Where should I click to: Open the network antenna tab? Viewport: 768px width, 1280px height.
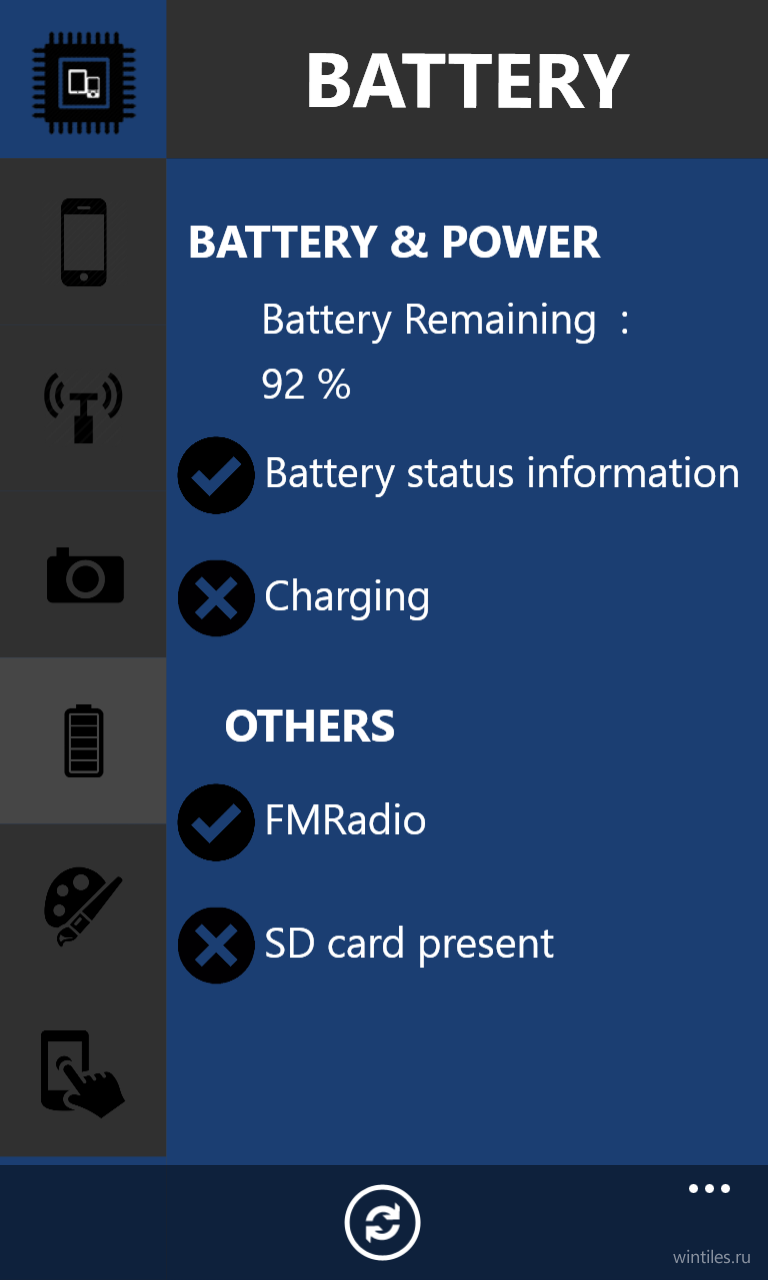pos(83,407)
